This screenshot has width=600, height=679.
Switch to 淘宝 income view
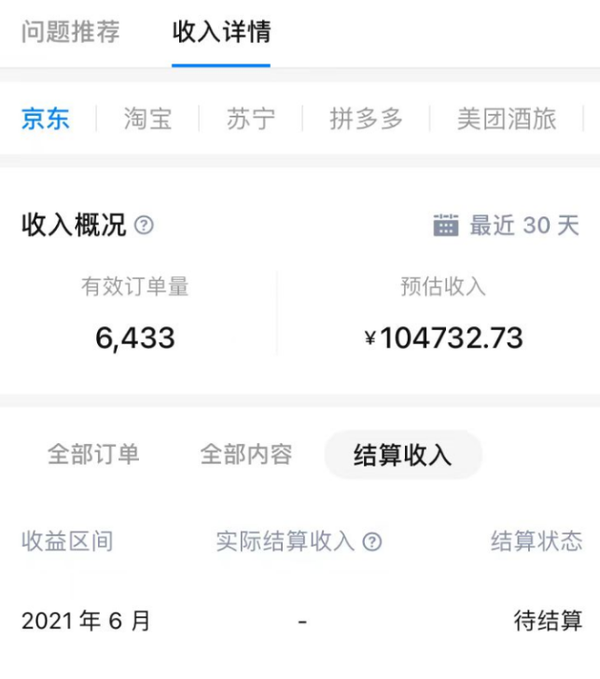click(148, 119)
